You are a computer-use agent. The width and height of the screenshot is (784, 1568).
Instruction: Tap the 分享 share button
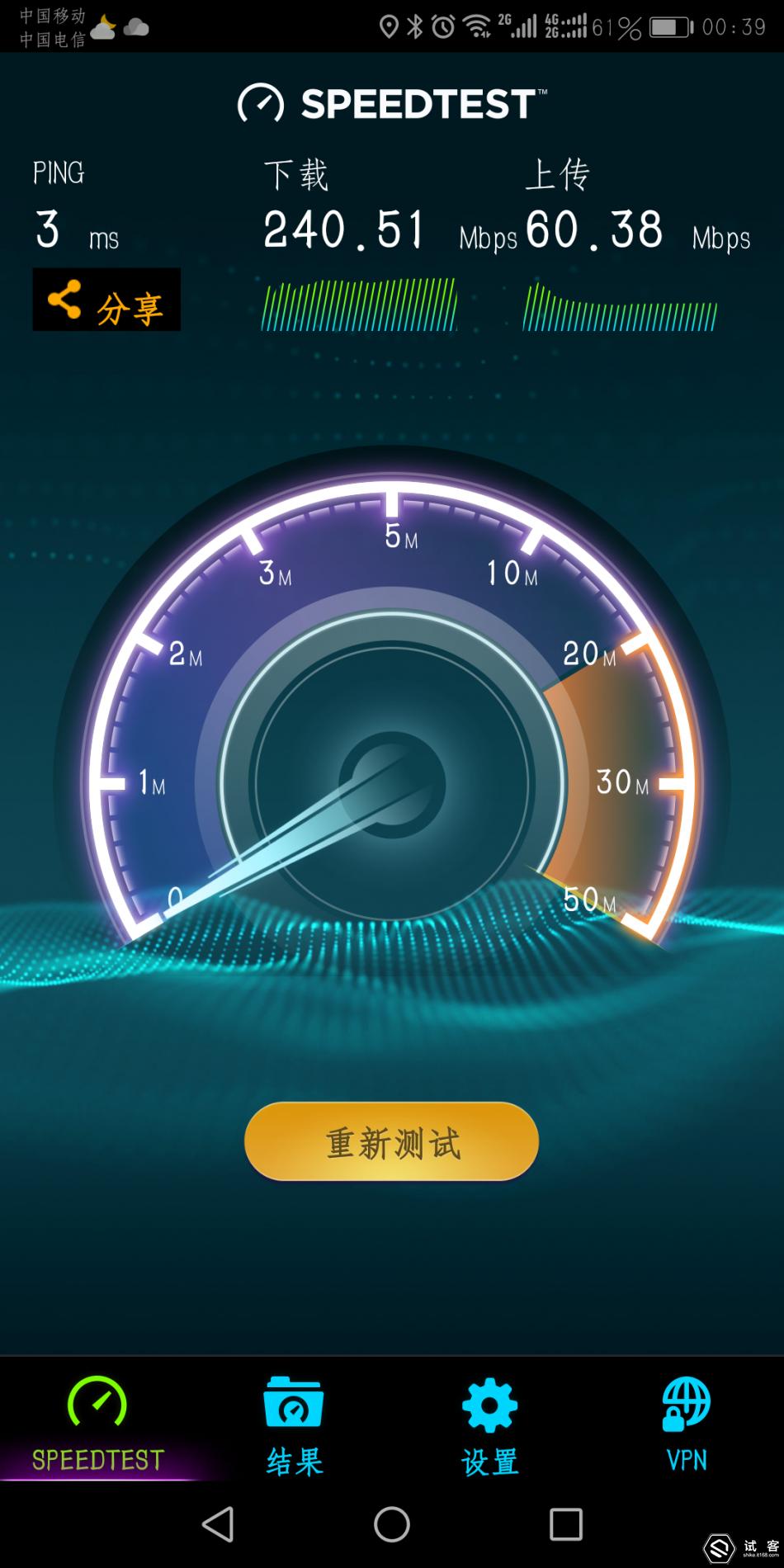pyautogui.click(x=106, y=300)
